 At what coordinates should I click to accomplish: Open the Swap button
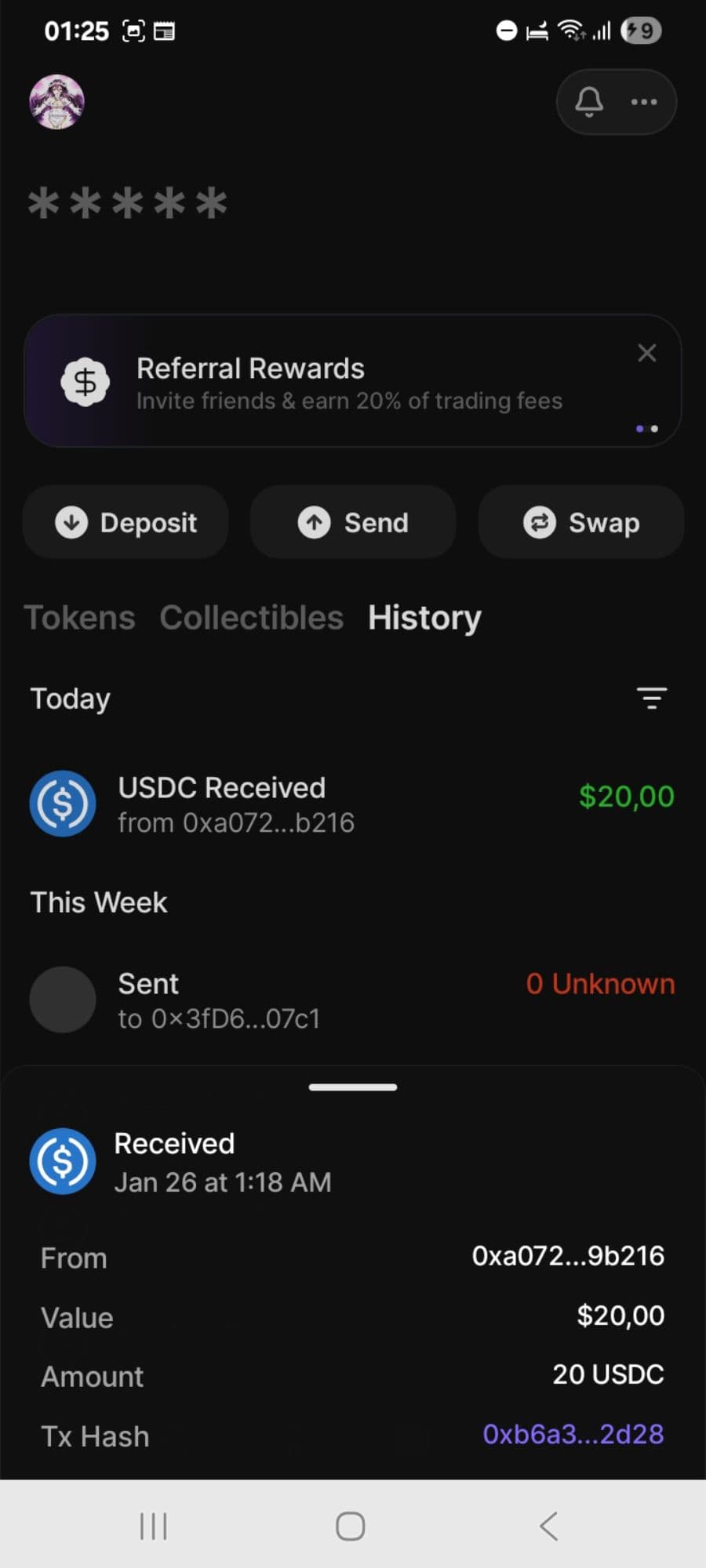point(581,522)
